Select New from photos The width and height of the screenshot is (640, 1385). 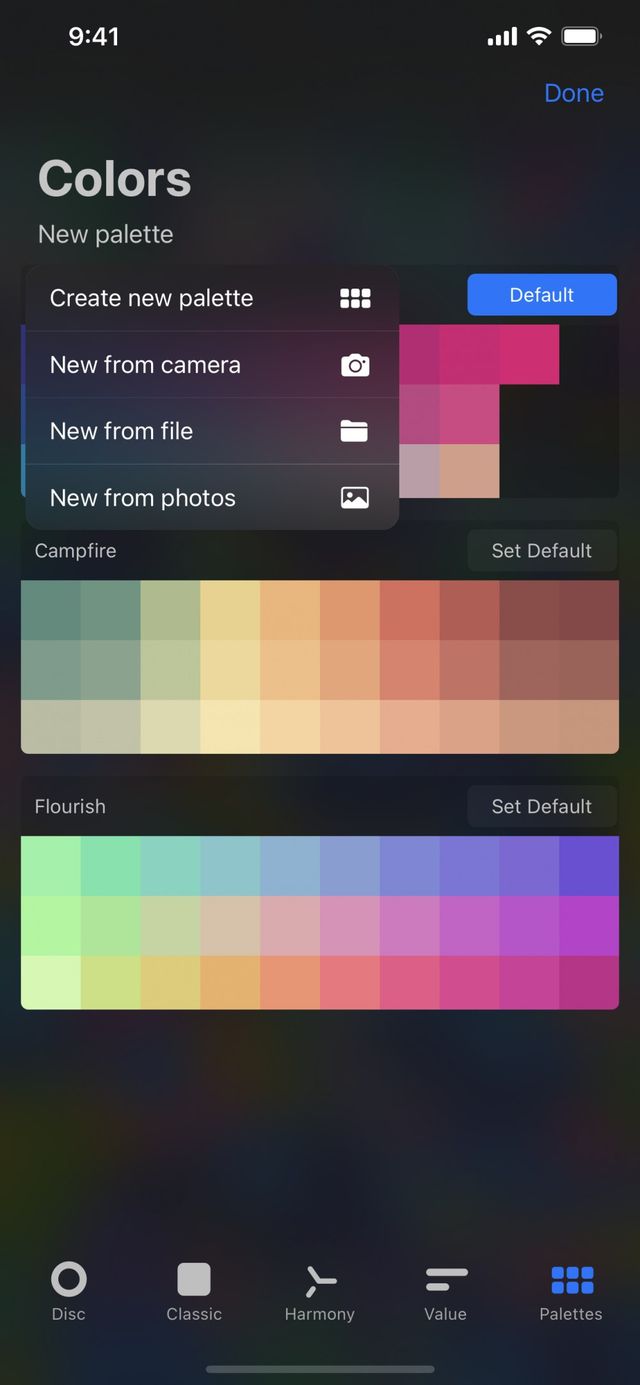[x=211, y=498]
